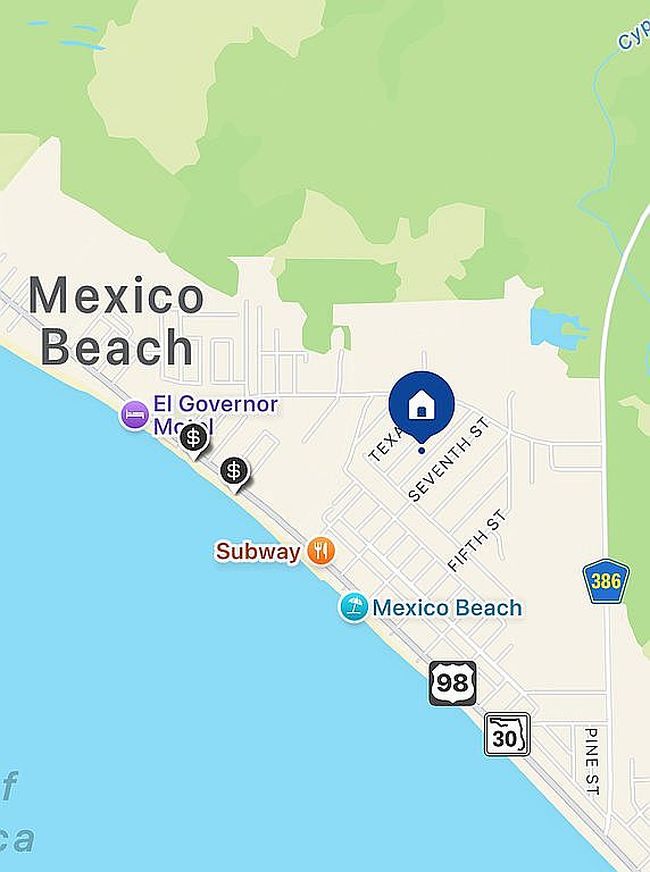The image size is (650, 872).
Task: Open the El Governor Motel place marker
Action: (133, 413)
